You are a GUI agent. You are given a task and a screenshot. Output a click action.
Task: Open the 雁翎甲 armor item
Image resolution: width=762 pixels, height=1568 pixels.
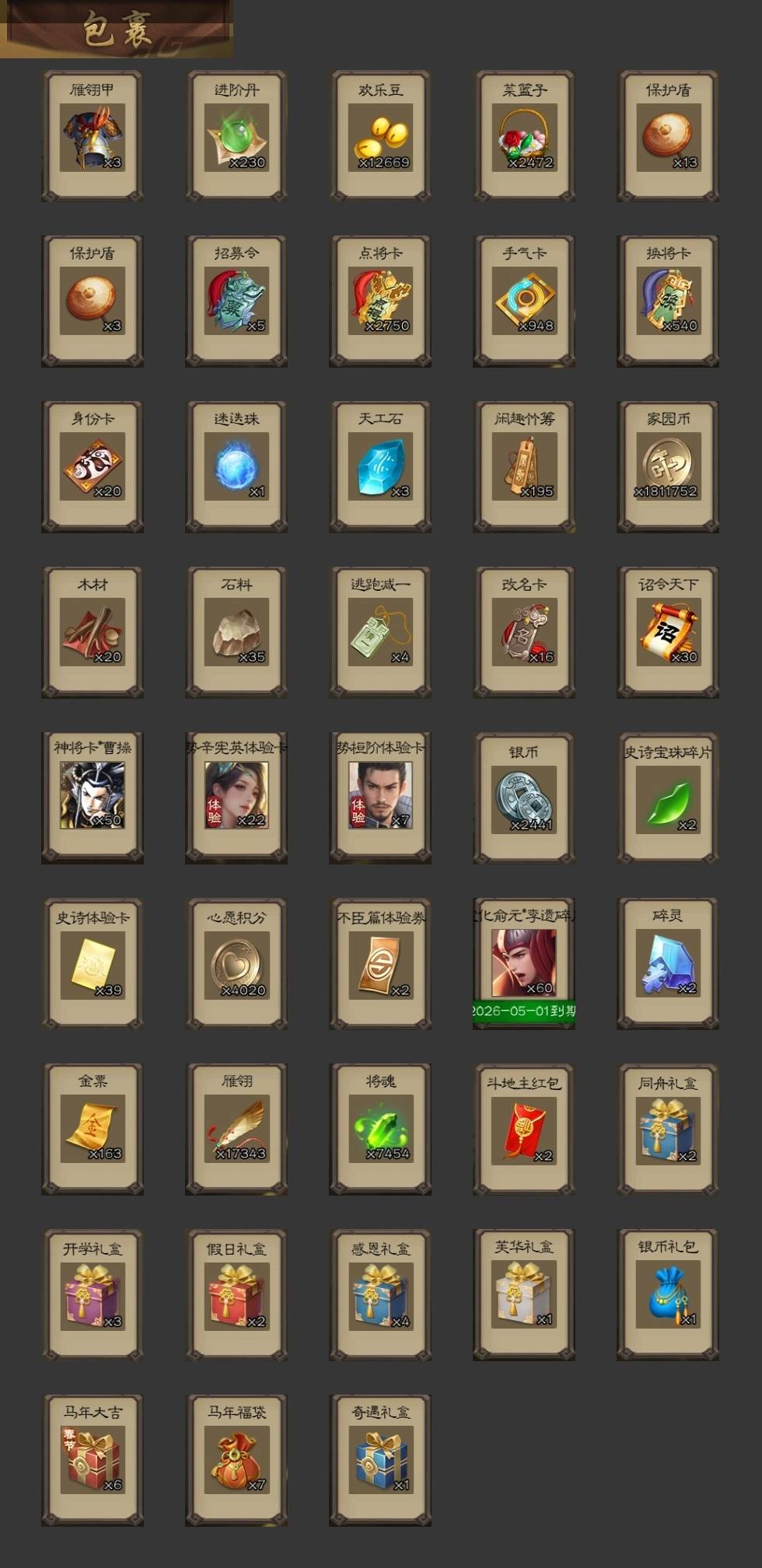(93, 136)
